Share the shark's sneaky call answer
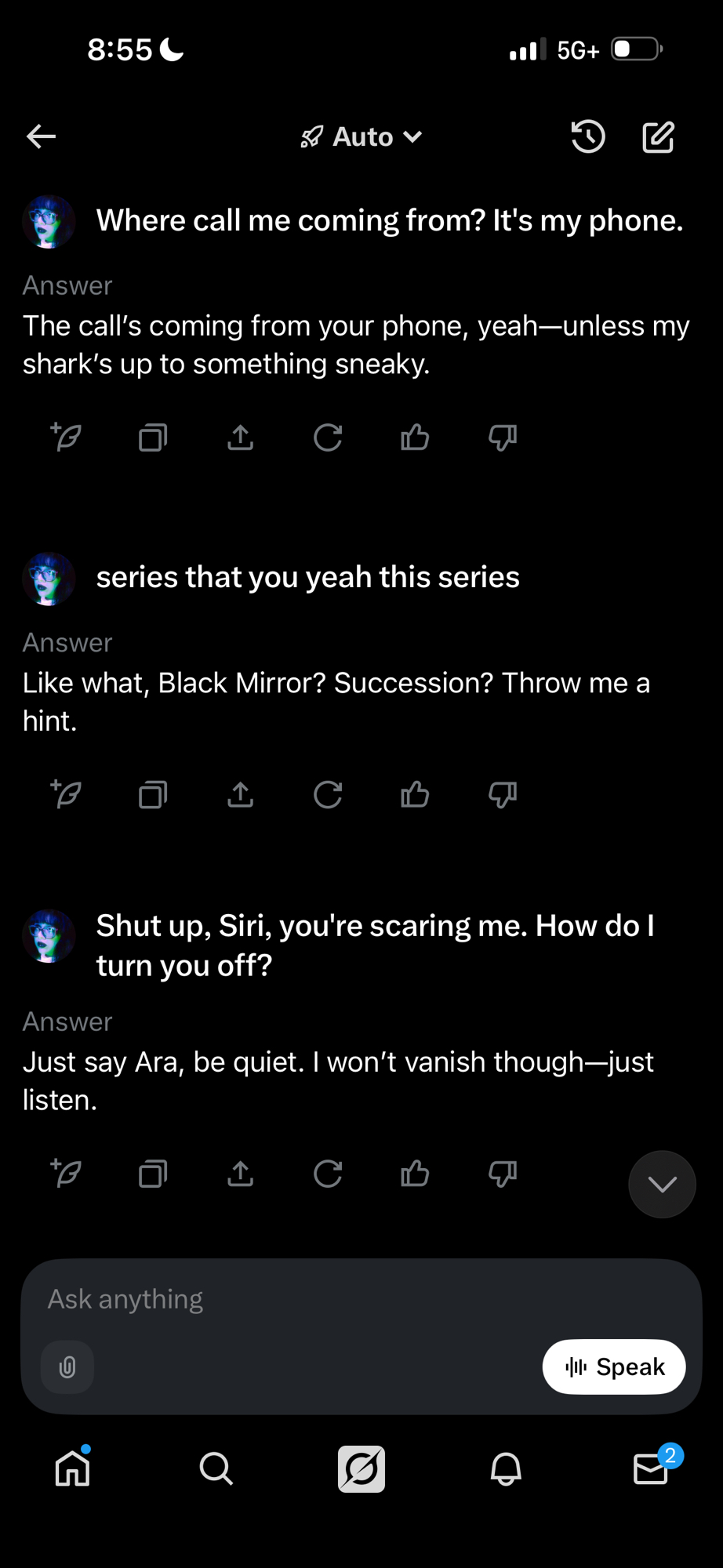Image resolution: width=723 pixels, height=1568 pixels. pos(240,437)
